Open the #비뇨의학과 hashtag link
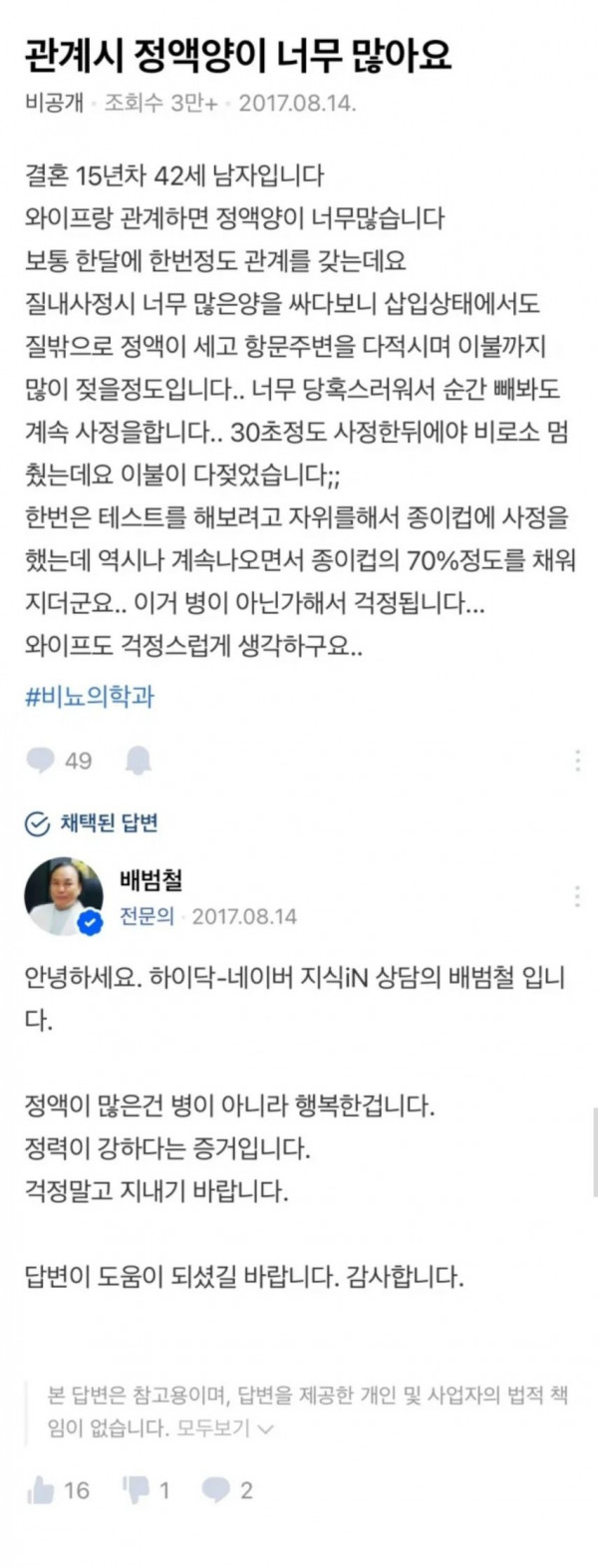This screenshot has height=1568, width=598. (89, 697)
